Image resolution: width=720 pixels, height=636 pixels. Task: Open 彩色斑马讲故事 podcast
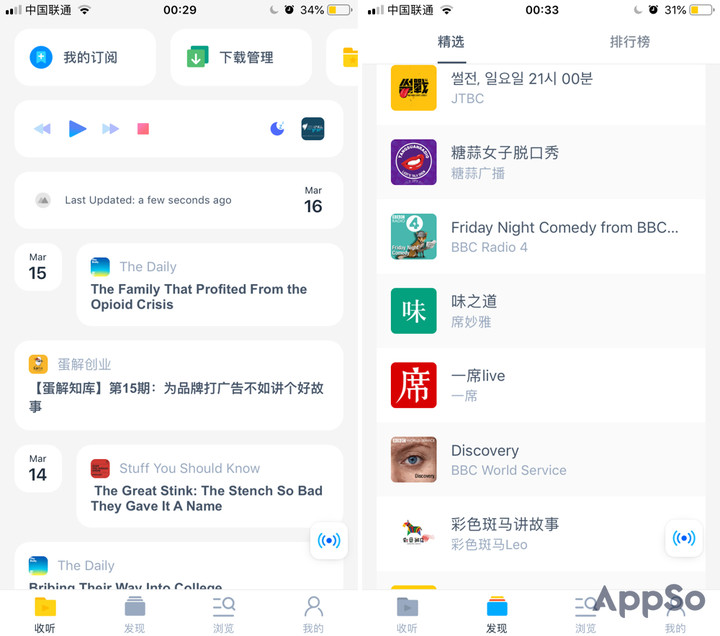[520, 533]
